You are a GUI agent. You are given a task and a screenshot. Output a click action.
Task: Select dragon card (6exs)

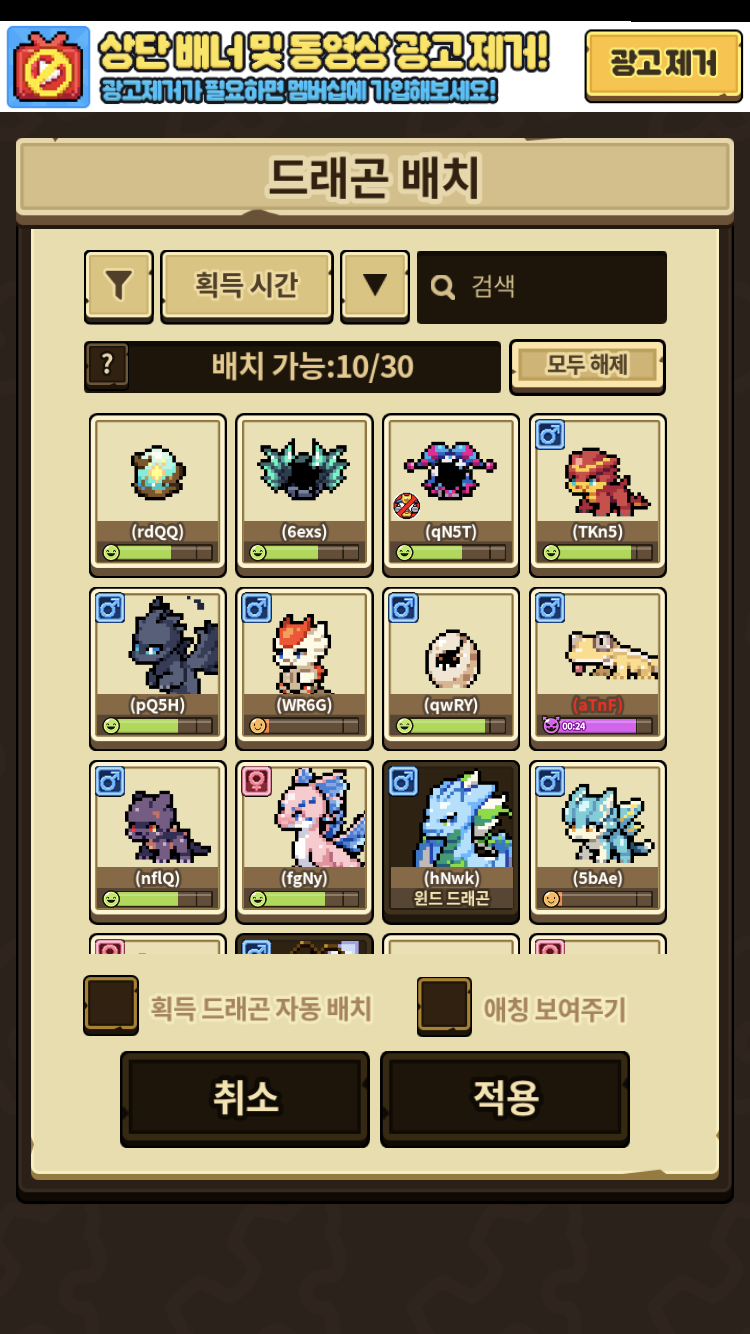[x=304, y=494]
